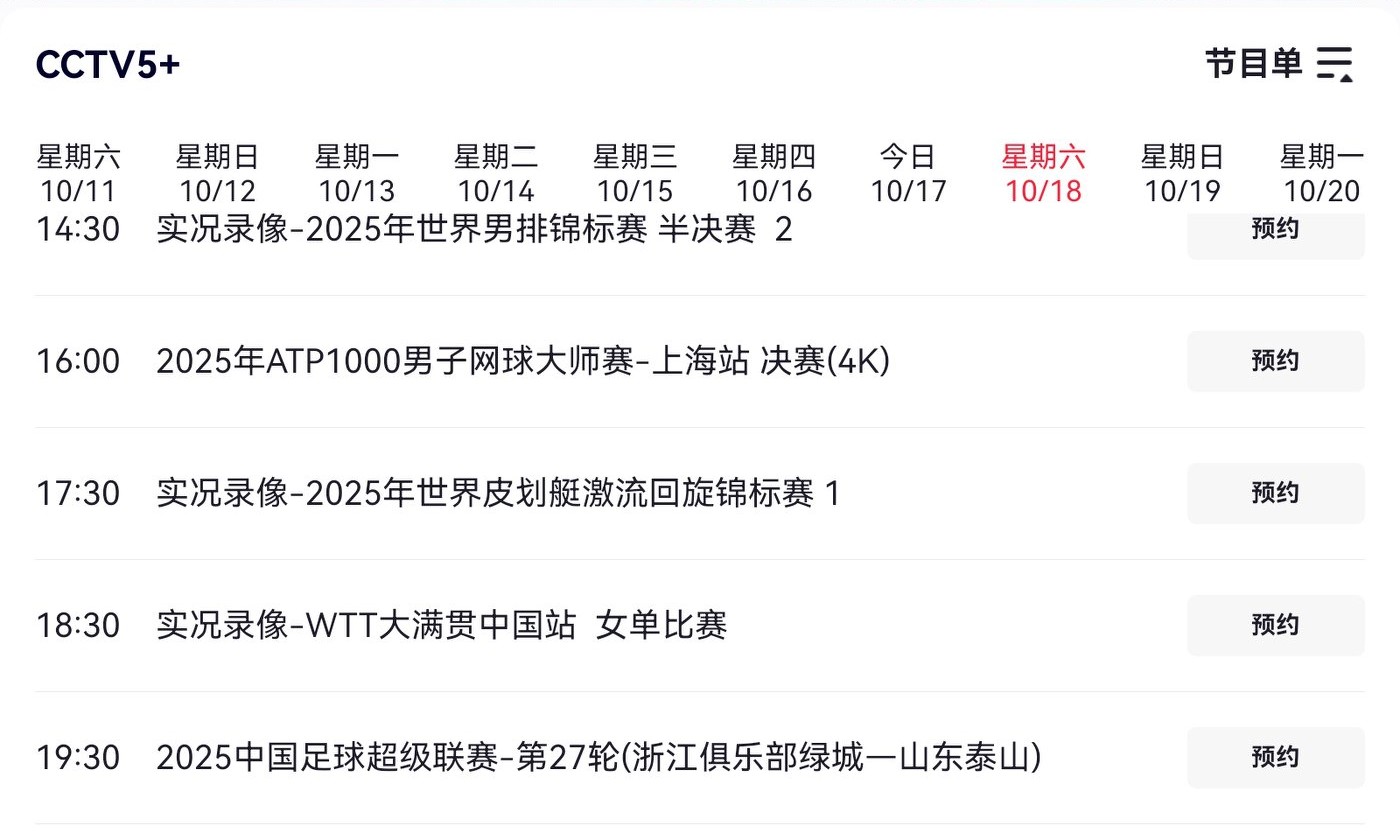1400x837 pixels.
Task: View programs for 星期四 10/16
Action: tap(773, 174)
